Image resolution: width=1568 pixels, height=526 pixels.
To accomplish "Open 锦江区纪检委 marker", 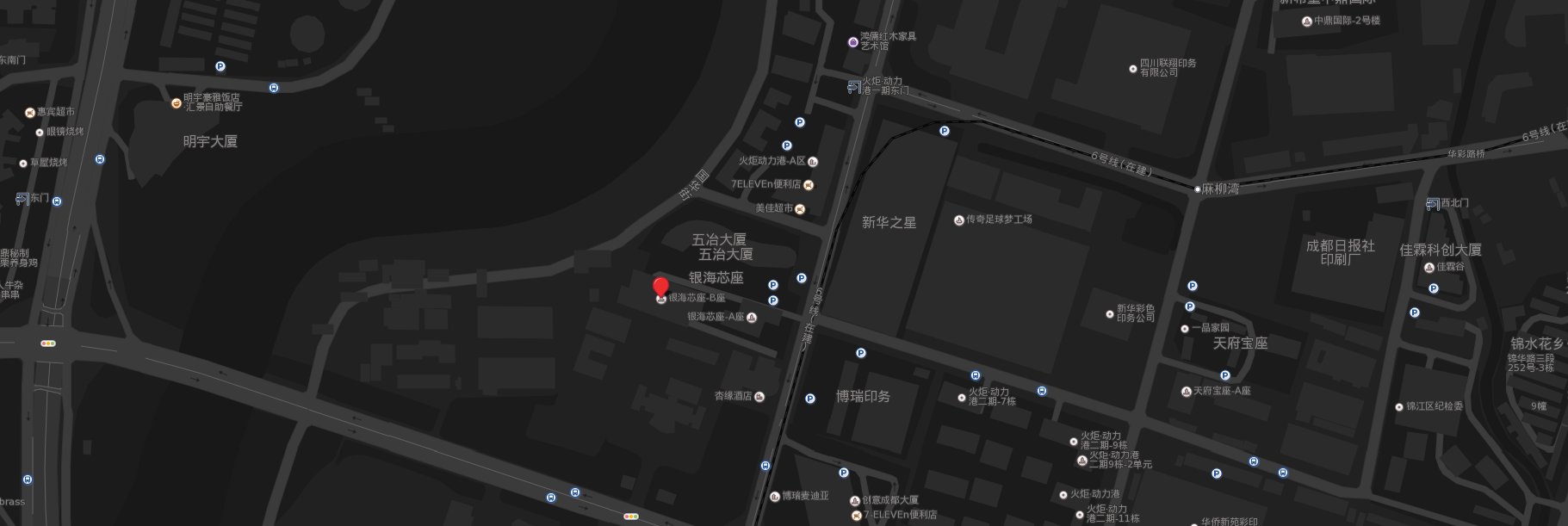I will tap(1399, 406).
